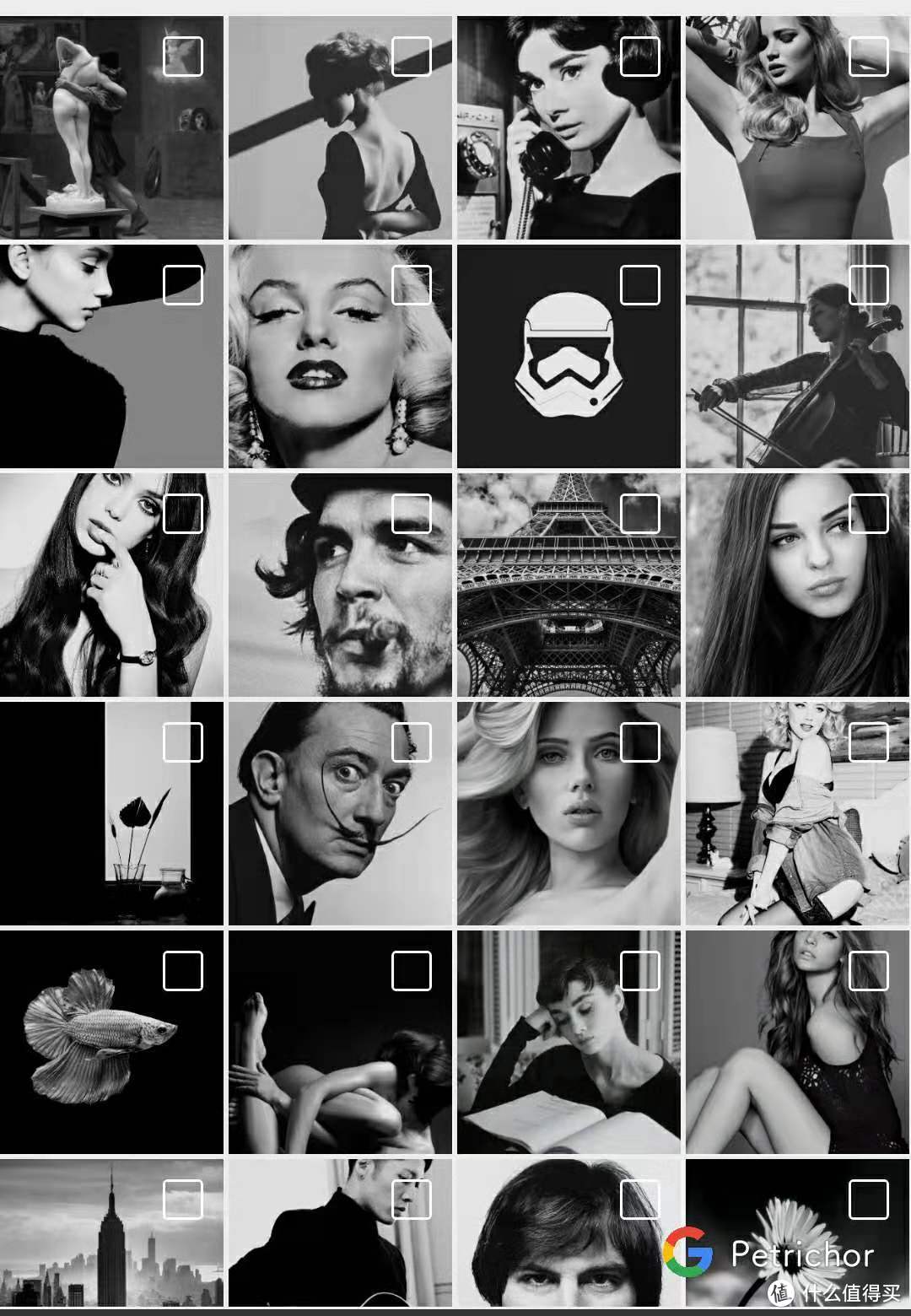Tick the checkbox on the daisy flower photo
Screen dimensions: 911x1316
pyautogui.click(x=869, y=1199)
